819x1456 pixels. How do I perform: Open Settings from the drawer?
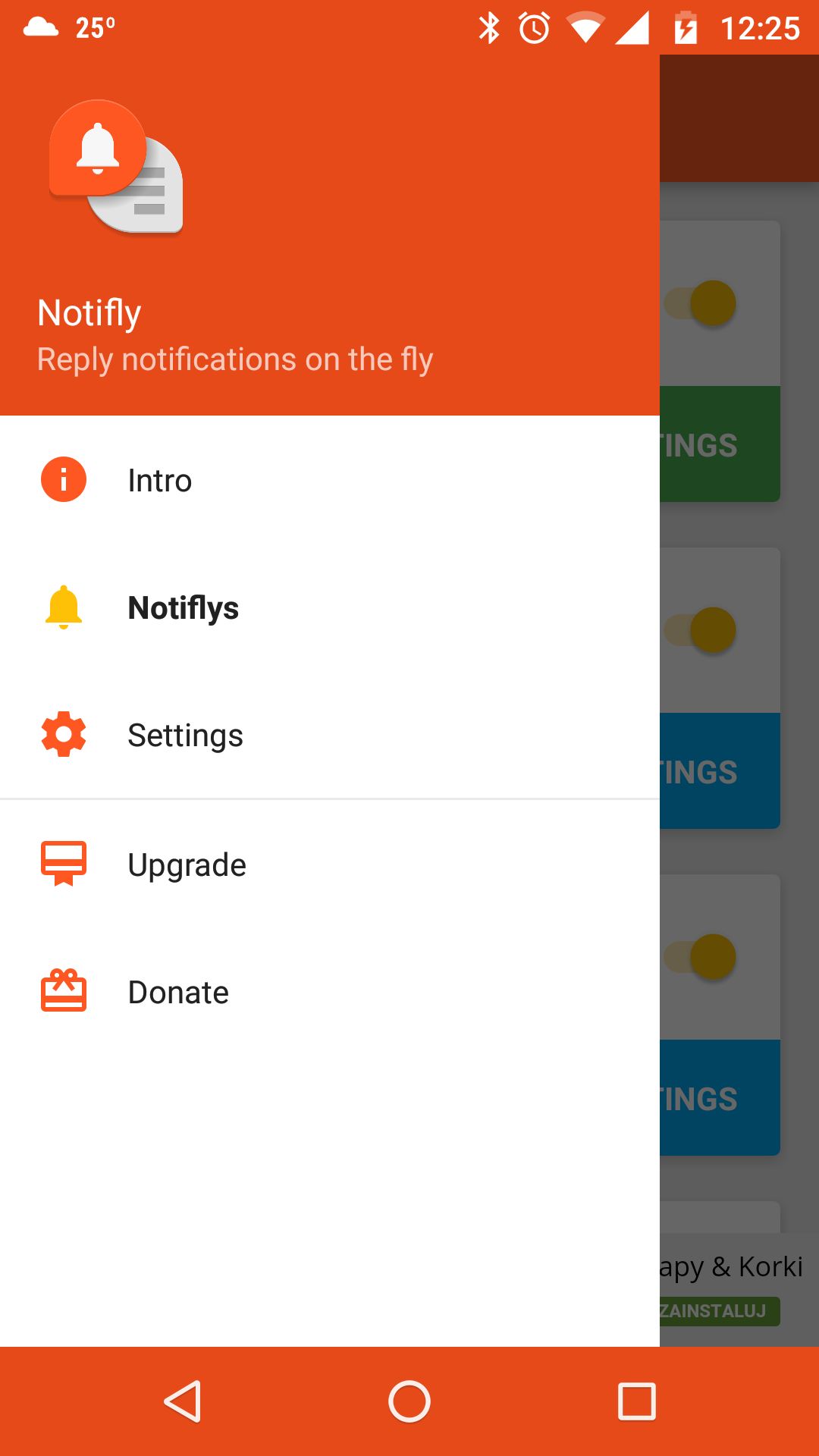tap(329, 735)
